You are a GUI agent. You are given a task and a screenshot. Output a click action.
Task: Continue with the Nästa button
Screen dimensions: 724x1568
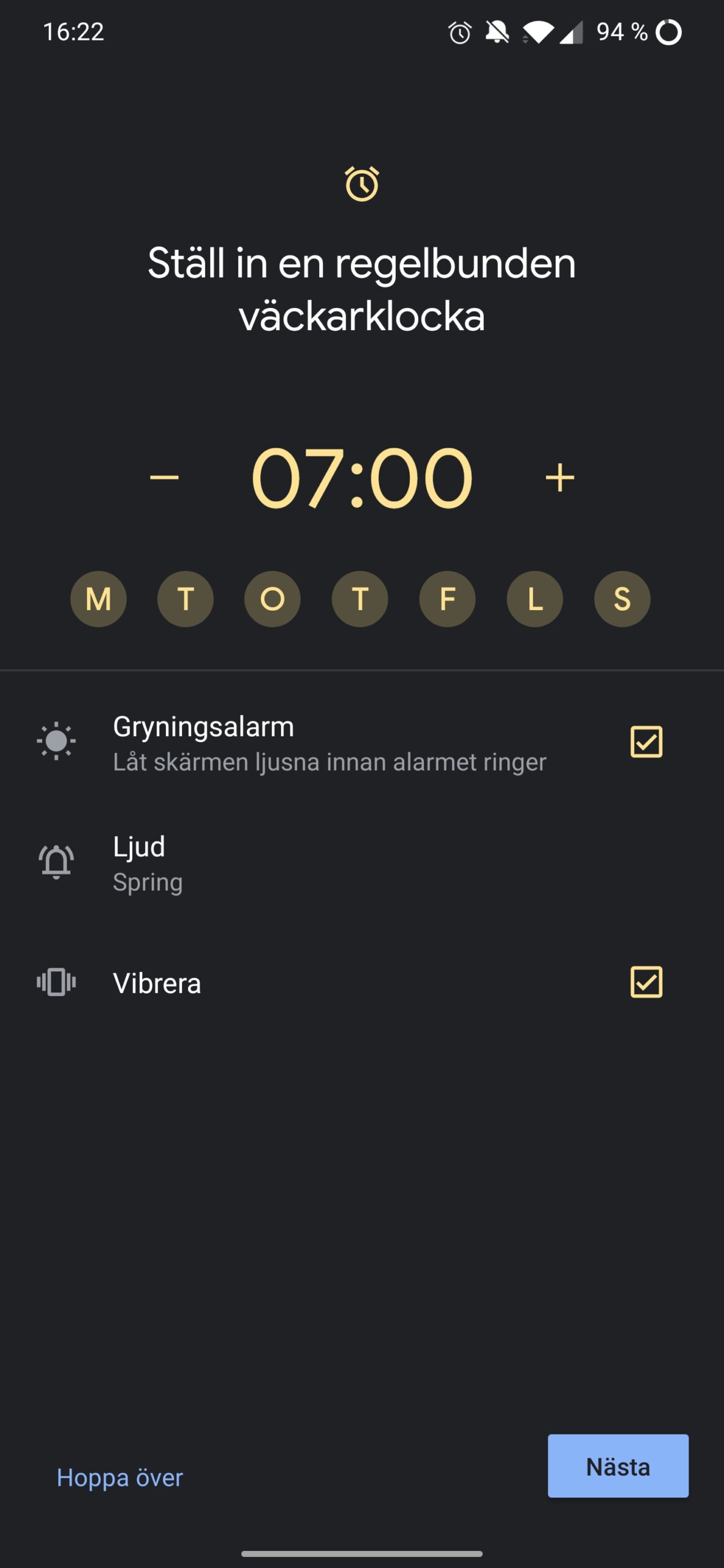click(618, 1466)
